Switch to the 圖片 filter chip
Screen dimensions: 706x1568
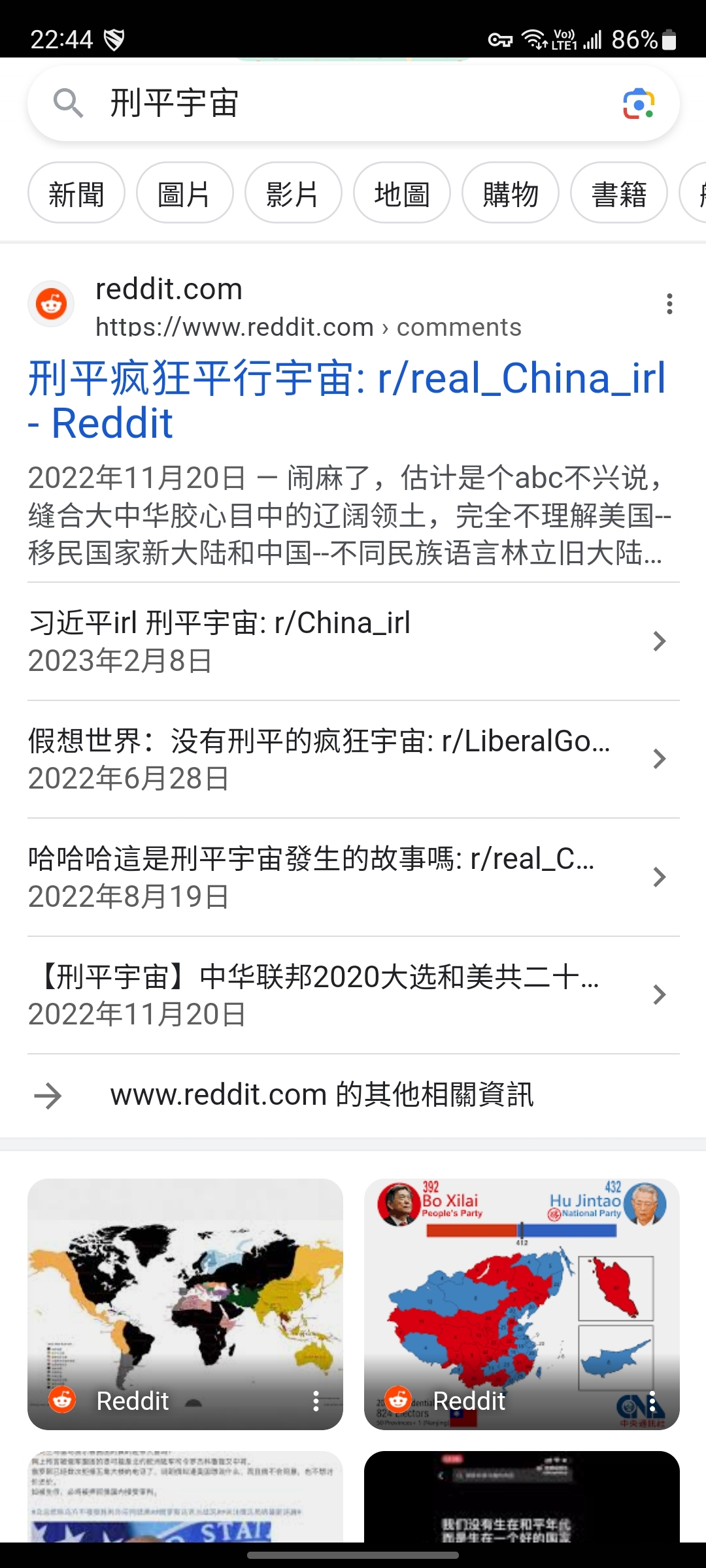[x=185, y=193]
